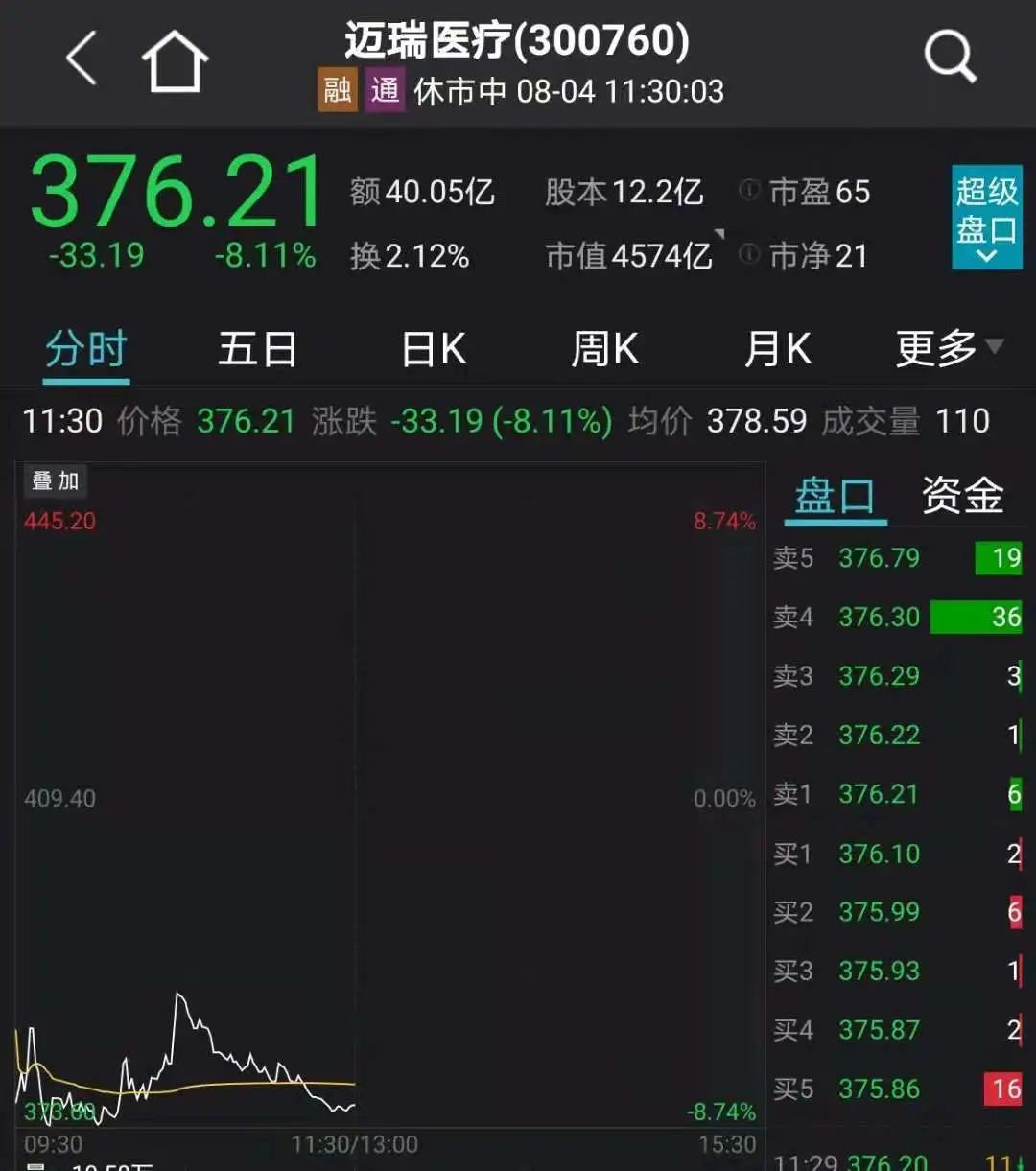This screenshot has width=1036, height=1171.
Task: Switch to the 五日 chart tab
Action: point(257,349)
